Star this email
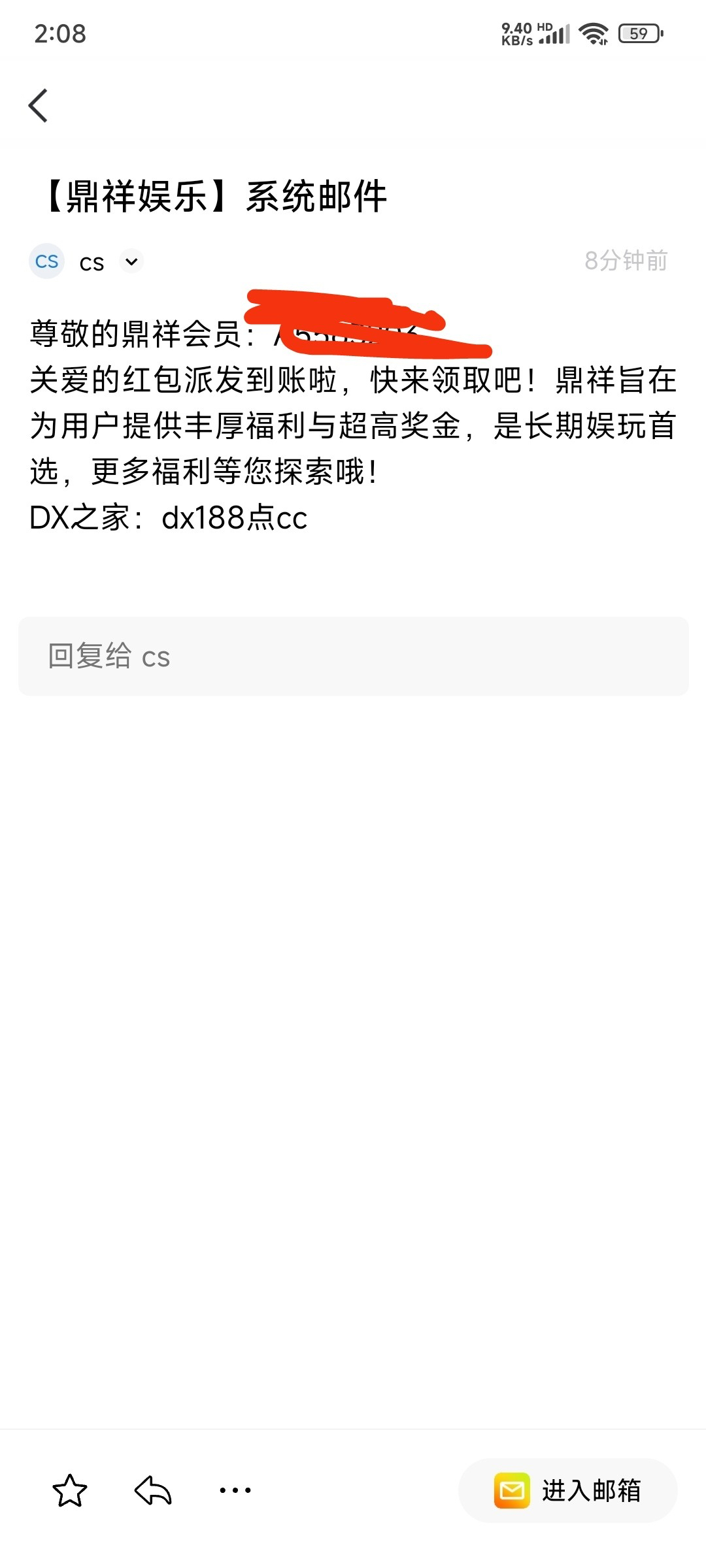Image resolution: width=706 pixels, height=1568 pixels. click(x=70, y=1490)
